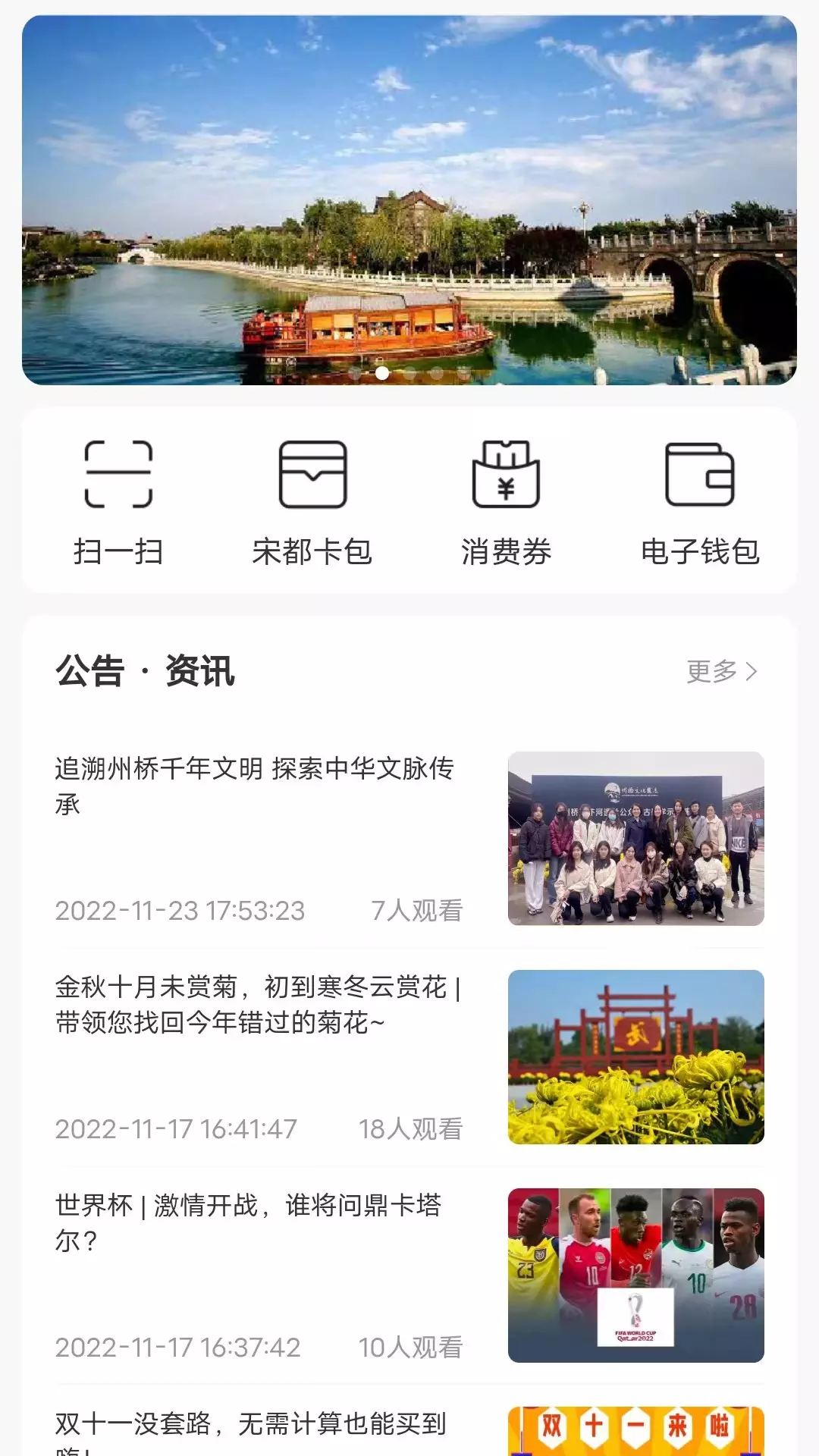Open the canal scenery banner
Image resolution: width=819 pixels, height=1456 pixels.
(x=409, y=200)
